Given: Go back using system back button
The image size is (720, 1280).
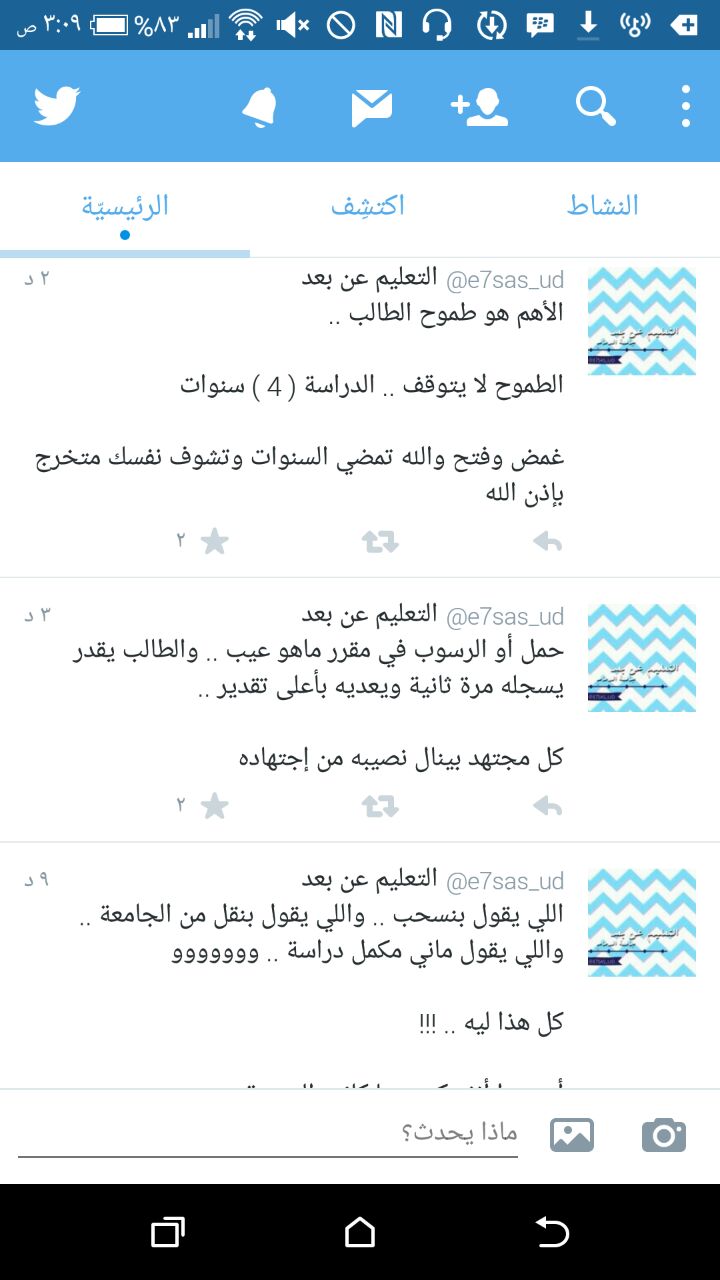Looking at the screenshot, I should point(552,1232).
